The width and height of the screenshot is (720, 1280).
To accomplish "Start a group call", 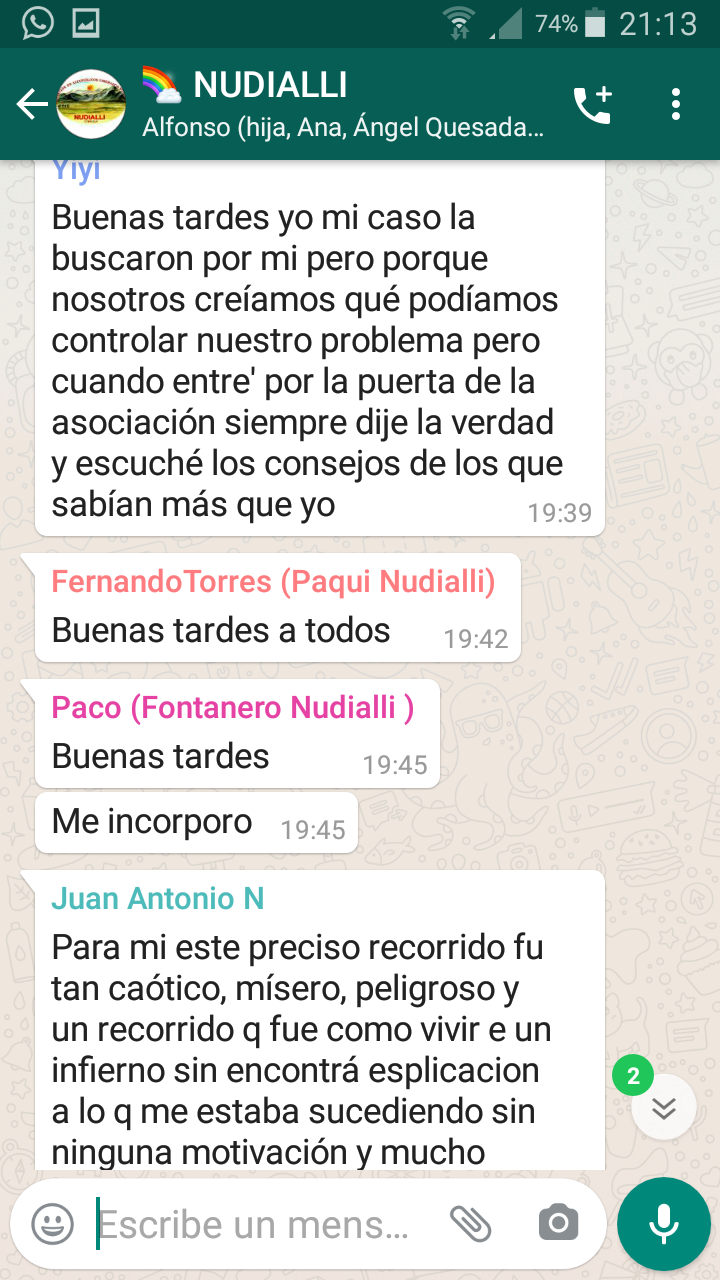I will (592, 104).
